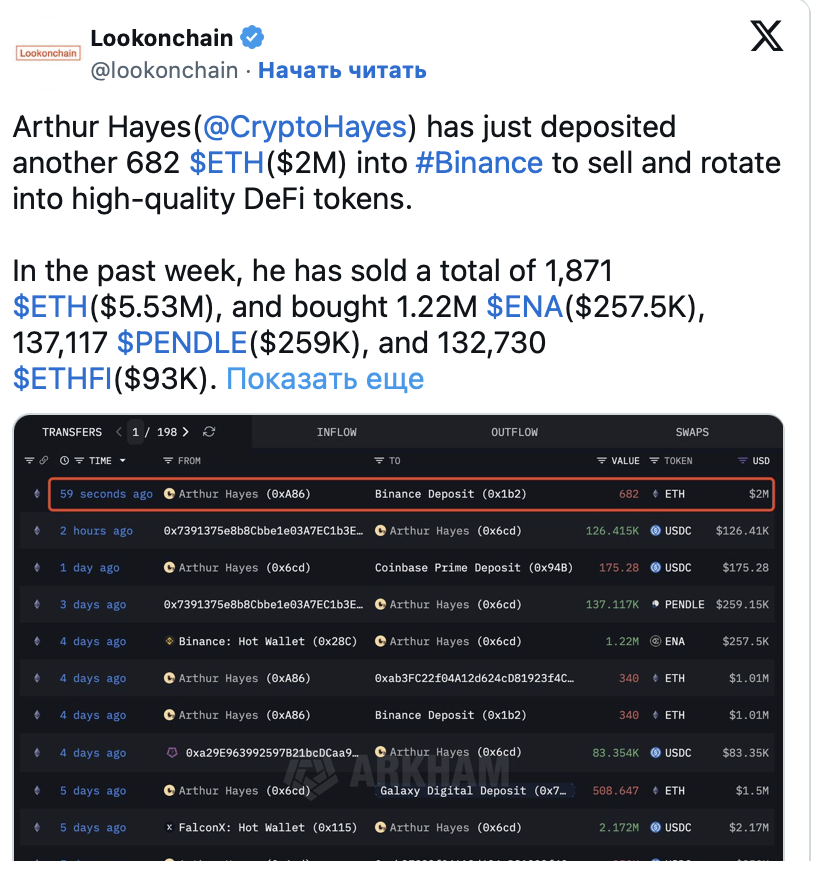Open the Lookonchain account name
Image resolution: width=814 pixels, height=878 pixels.
pos(161,38)
